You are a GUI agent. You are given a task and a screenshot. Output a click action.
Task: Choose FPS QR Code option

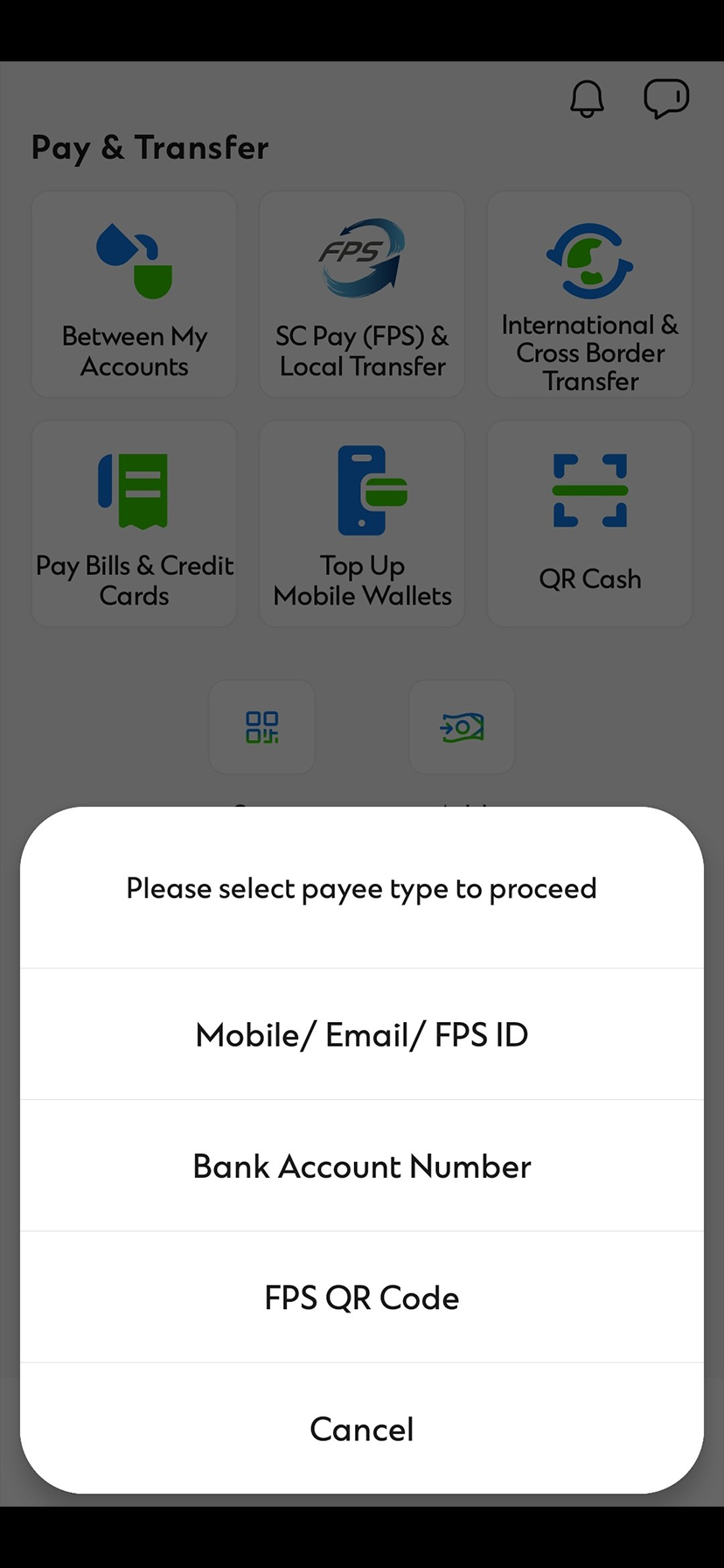[x=361, y=1298]
